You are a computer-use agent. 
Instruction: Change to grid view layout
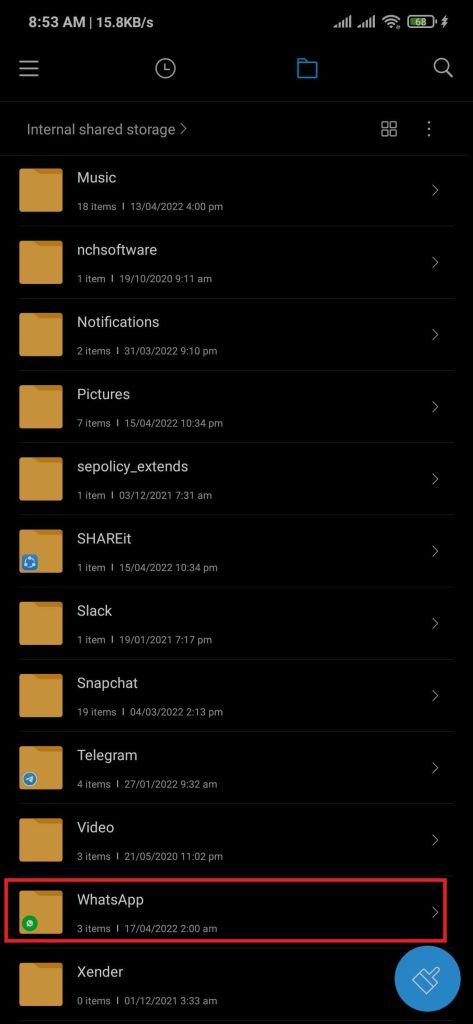(389, 129)
